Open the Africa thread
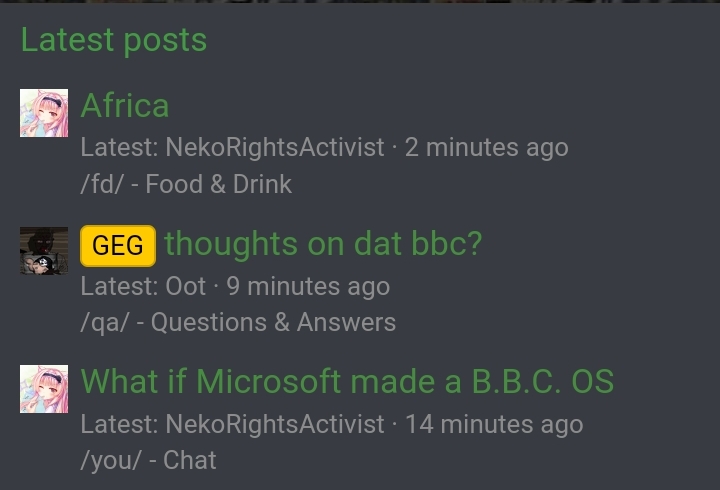 click(x=125, y=105)
